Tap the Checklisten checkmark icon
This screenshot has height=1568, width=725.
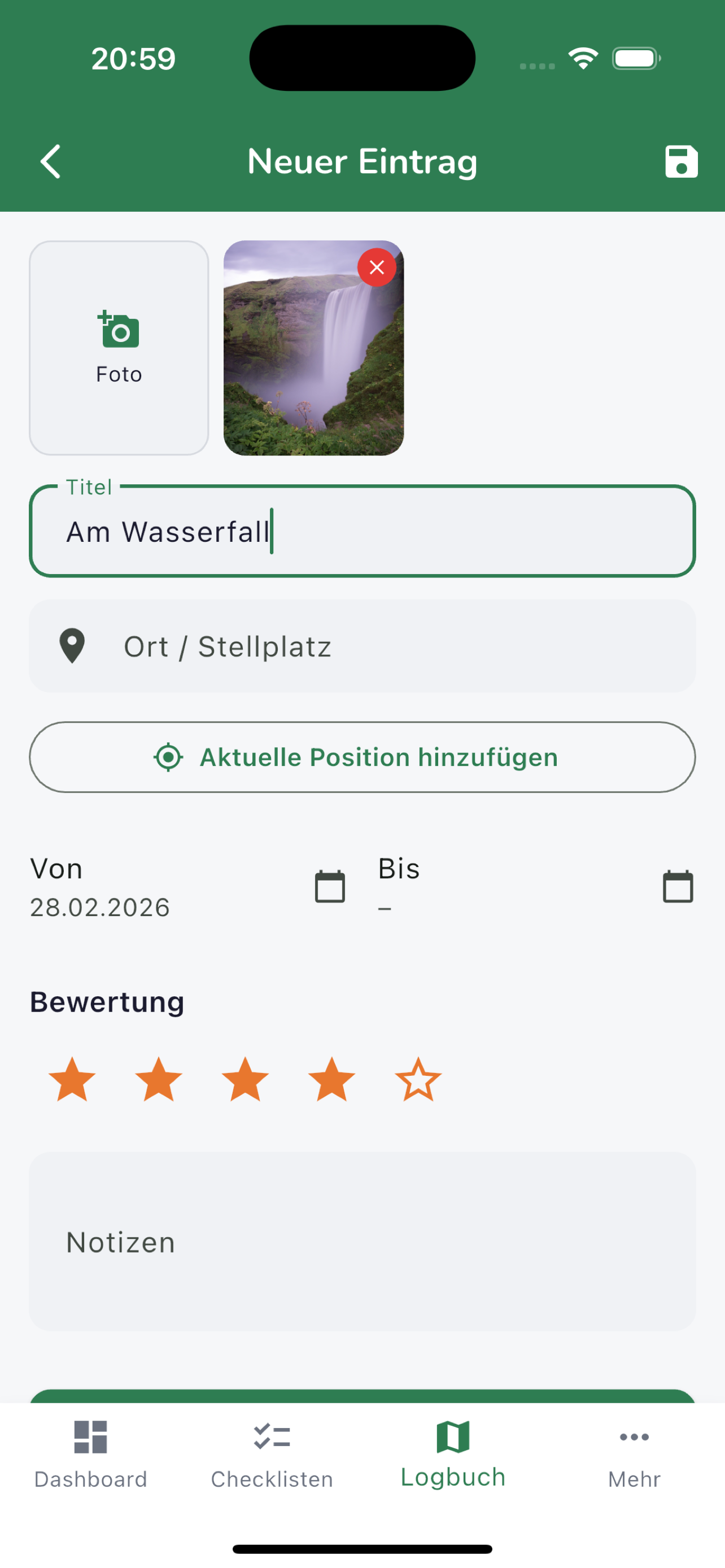pyautogui.click(x=272, y=1436)
